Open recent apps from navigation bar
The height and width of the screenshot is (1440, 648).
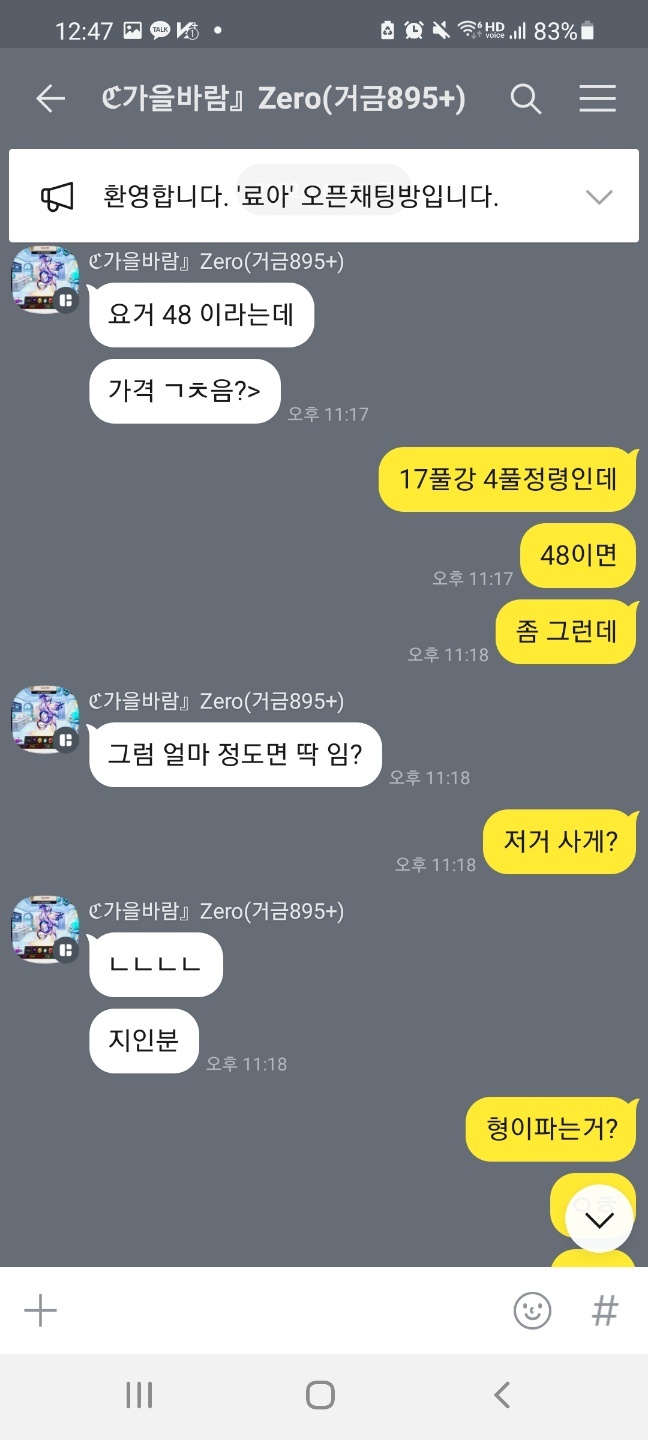tap(139, 1395)
